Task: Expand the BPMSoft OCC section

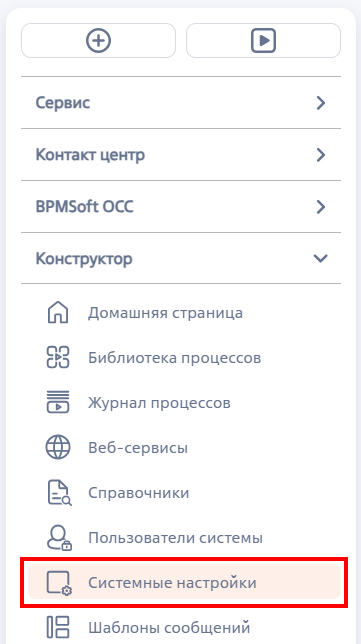Action: pos(181,207)
